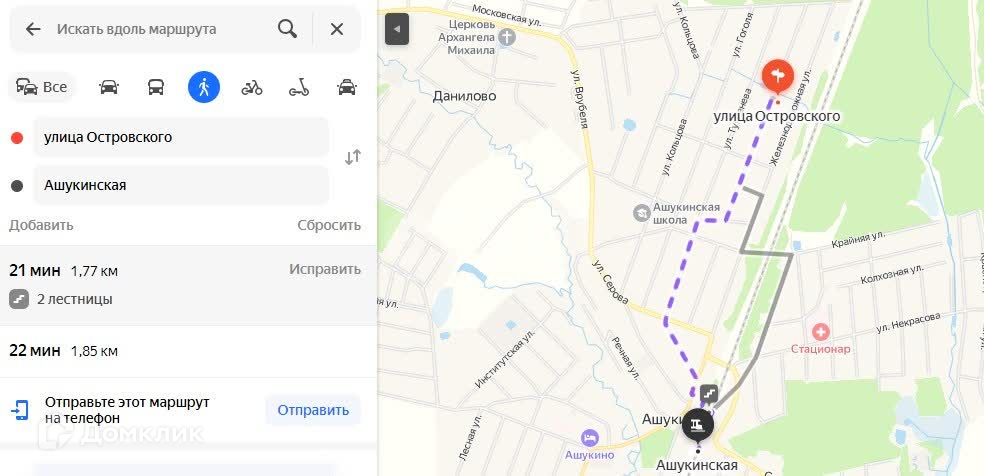Go back with the arrow icon
The width and height of the screenshot is (984, 476).
(33, 29)
